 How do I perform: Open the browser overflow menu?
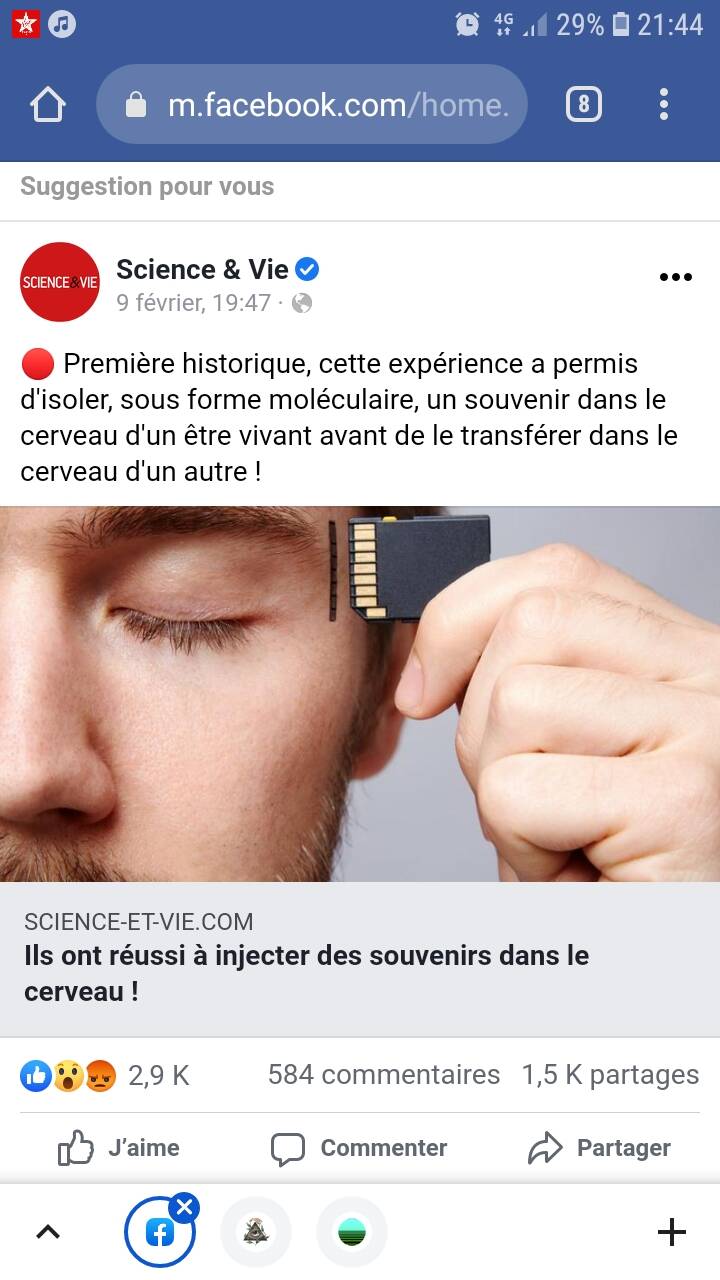pos(664,105)
